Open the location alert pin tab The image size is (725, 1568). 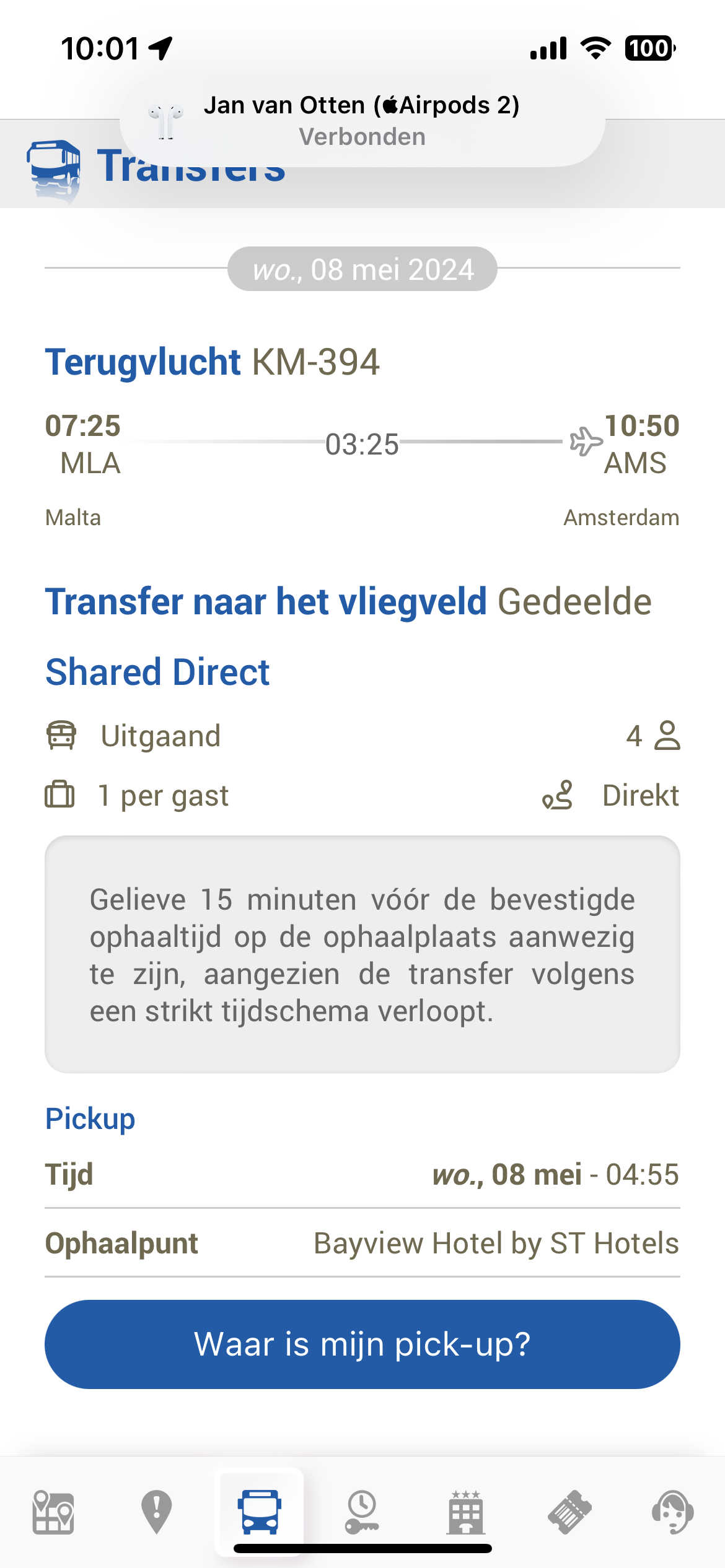[x=156, y=1512]
